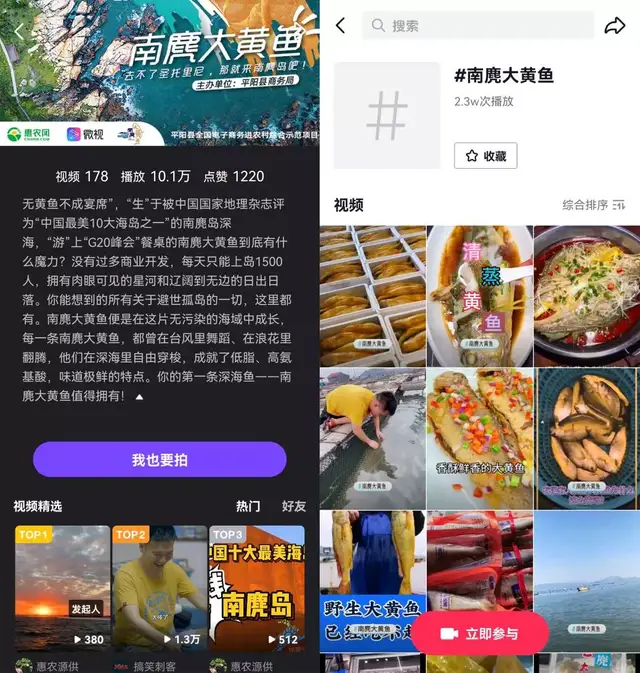Play the TOP2 video with 1.3万 plays
The height and width of the screenshot is (673, 640).
click(160, 588)
